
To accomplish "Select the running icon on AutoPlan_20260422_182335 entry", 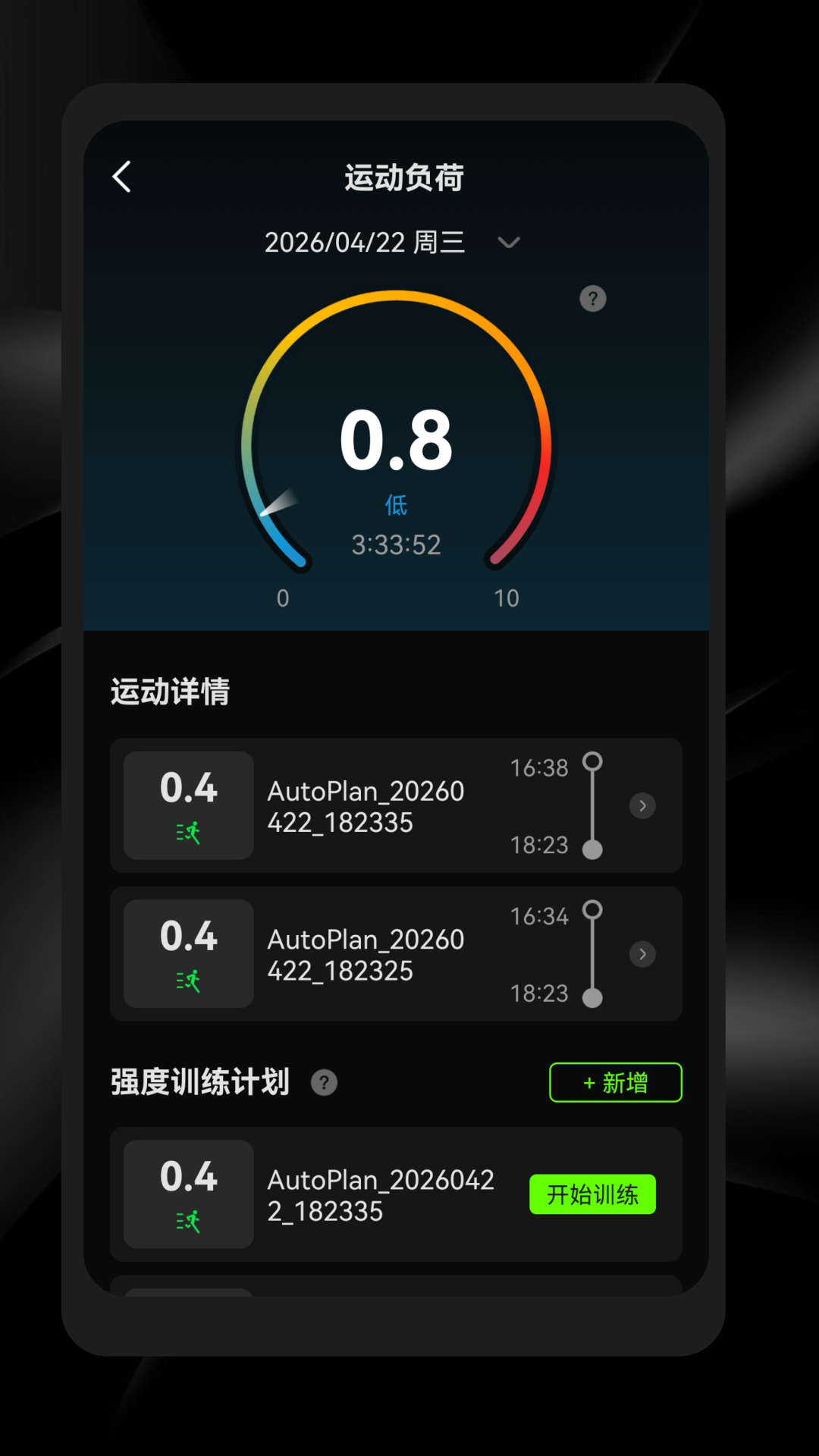I will (x=188, y=833).
